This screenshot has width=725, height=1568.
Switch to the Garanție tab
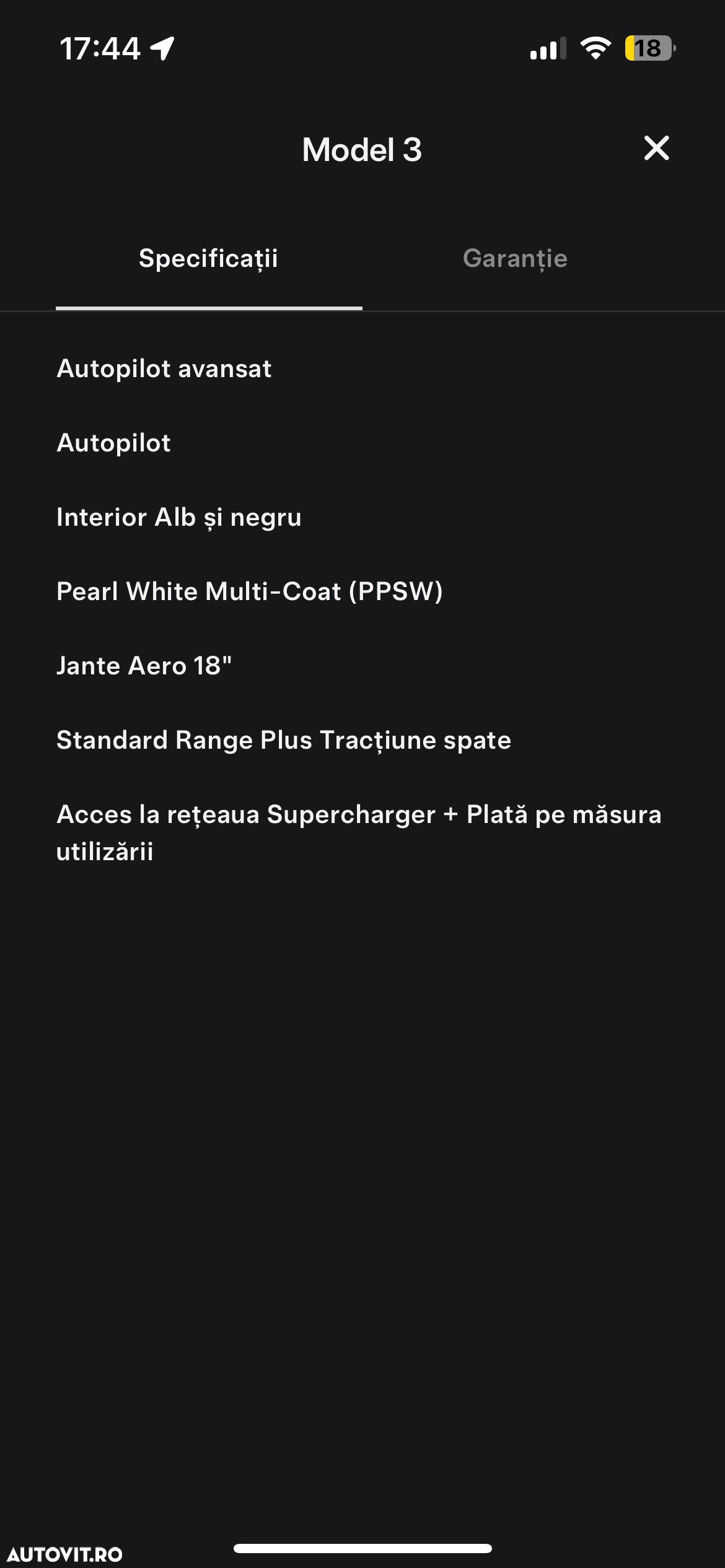(x=516, y=259)
